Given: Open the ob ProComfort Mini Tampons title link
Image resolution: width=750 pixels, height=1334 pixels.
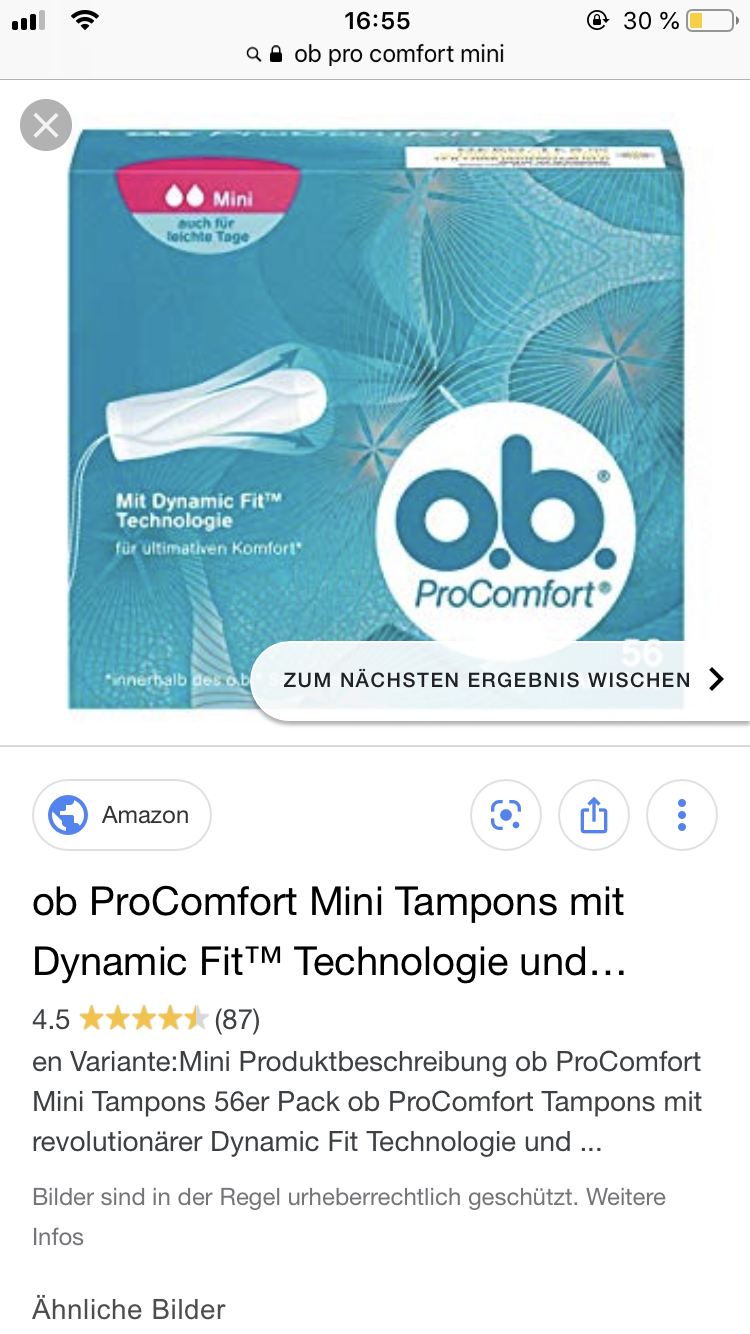Looking at the screenshot, I should click(330, 931).
